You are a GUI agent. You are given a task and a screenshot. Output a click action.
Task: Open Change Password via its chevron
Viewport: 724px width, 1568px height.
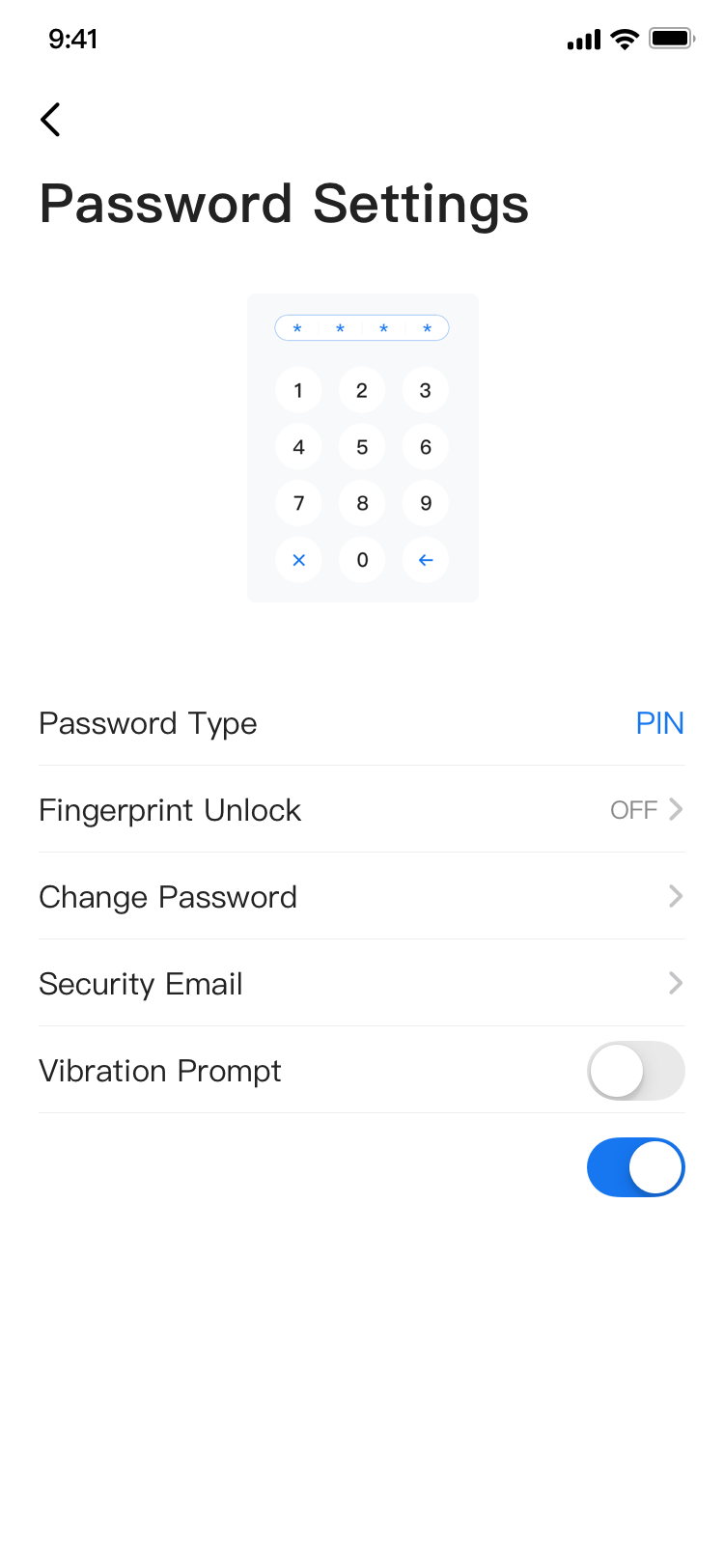click(676, 896)
